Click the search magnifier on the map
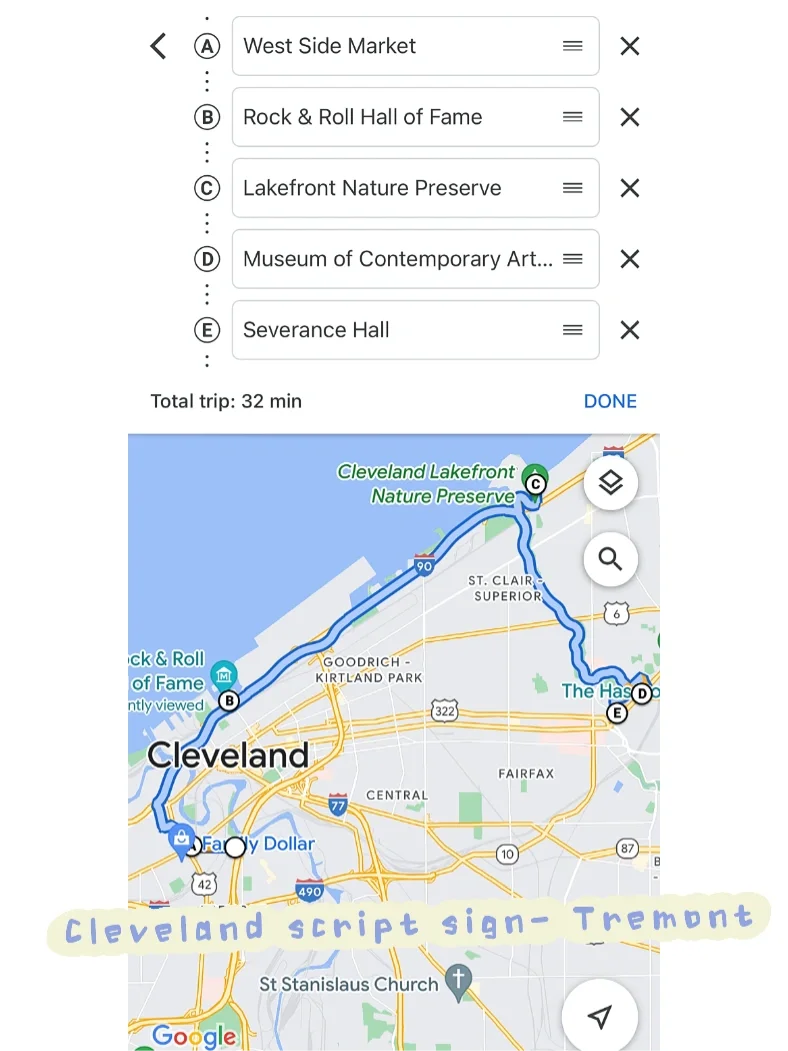This screenshot has height=1051, width=788. [610, 560]
